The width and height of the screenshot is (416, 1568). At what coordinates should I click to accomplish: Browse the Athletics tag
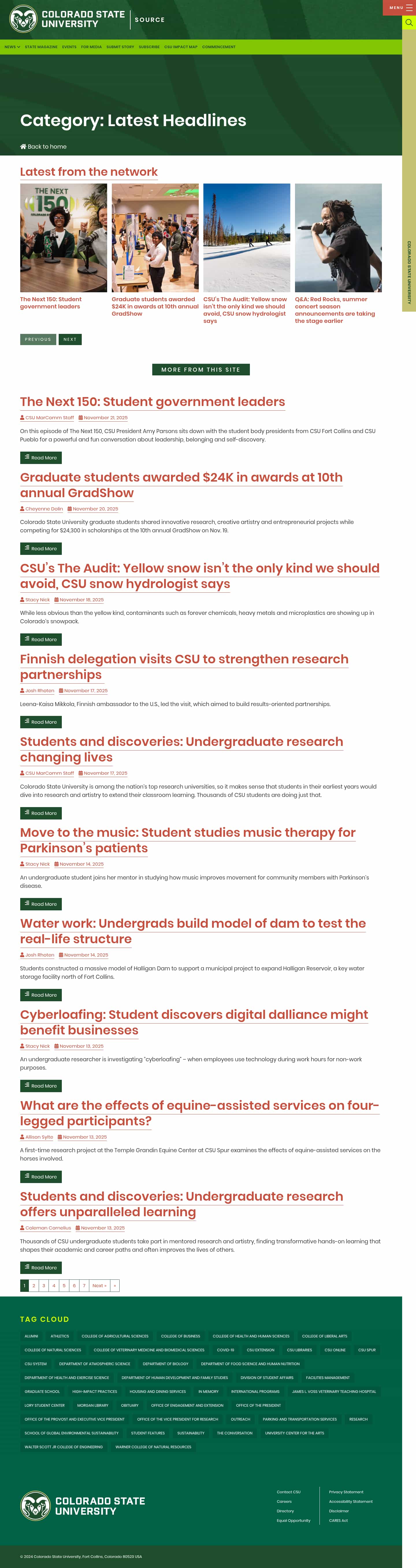60,1336
